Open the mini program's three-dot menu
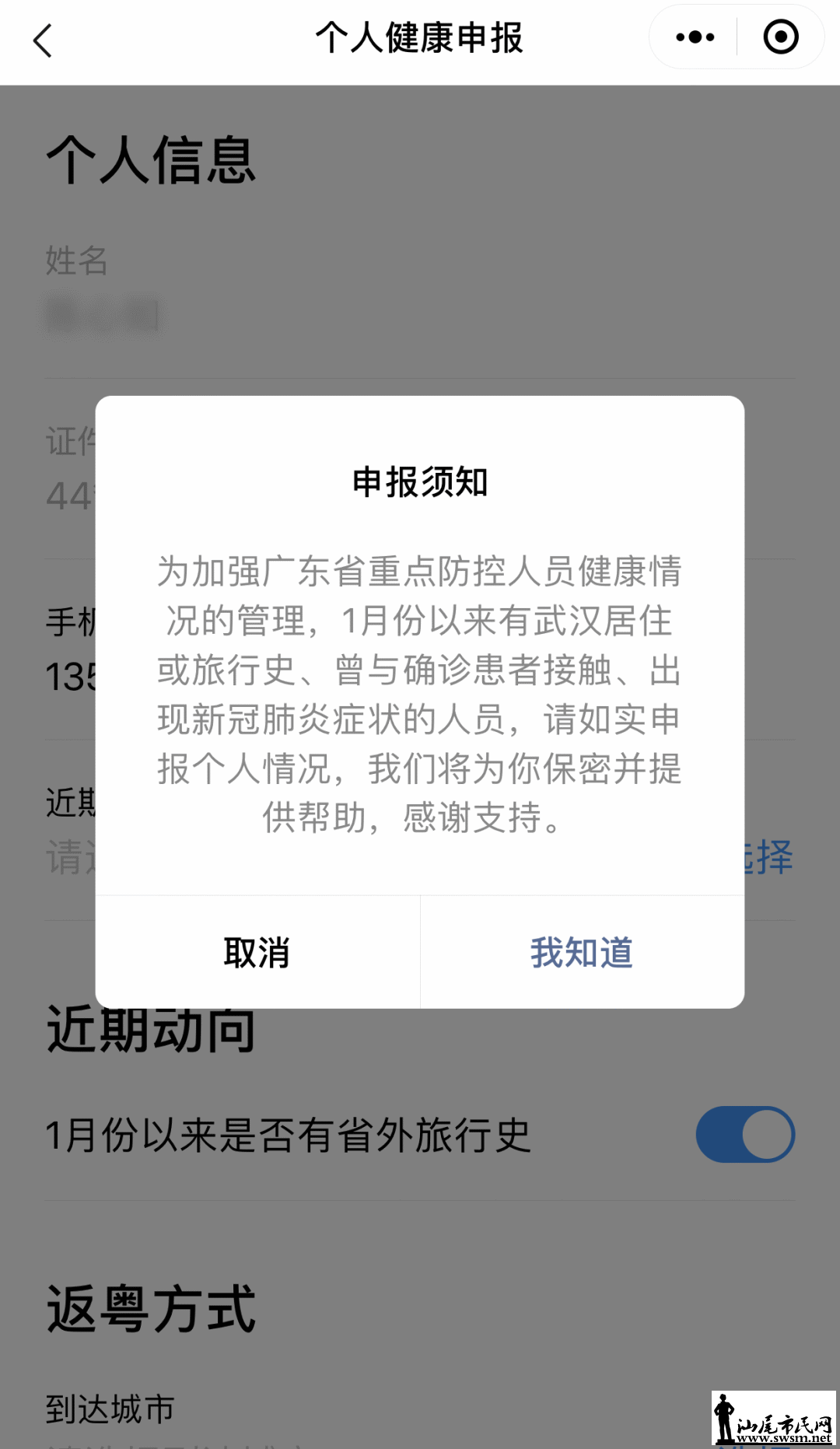 click(695, 37)
